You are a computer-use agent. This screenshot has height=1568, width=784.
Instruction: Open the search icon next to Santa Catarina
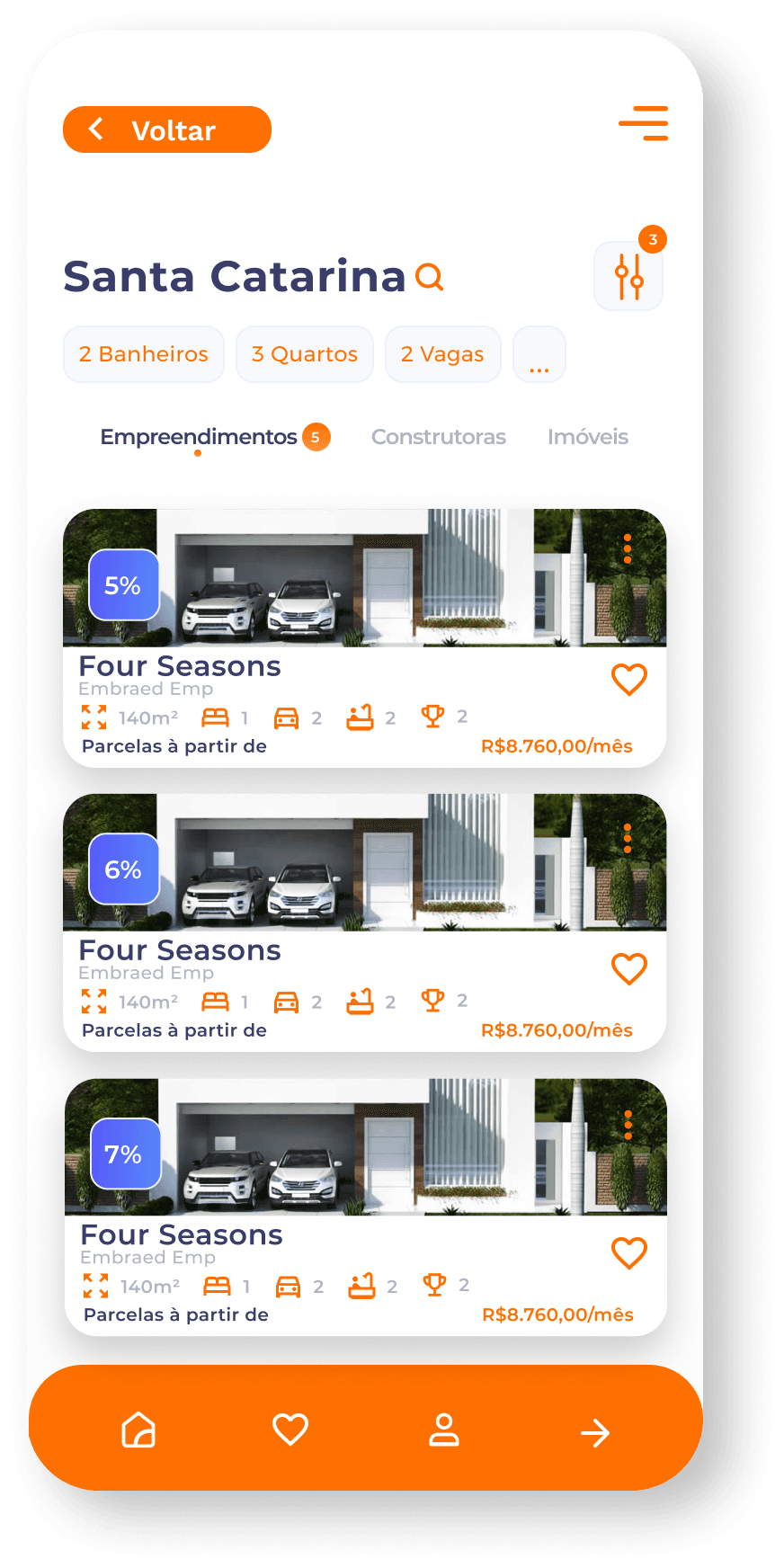pos(430,277)
